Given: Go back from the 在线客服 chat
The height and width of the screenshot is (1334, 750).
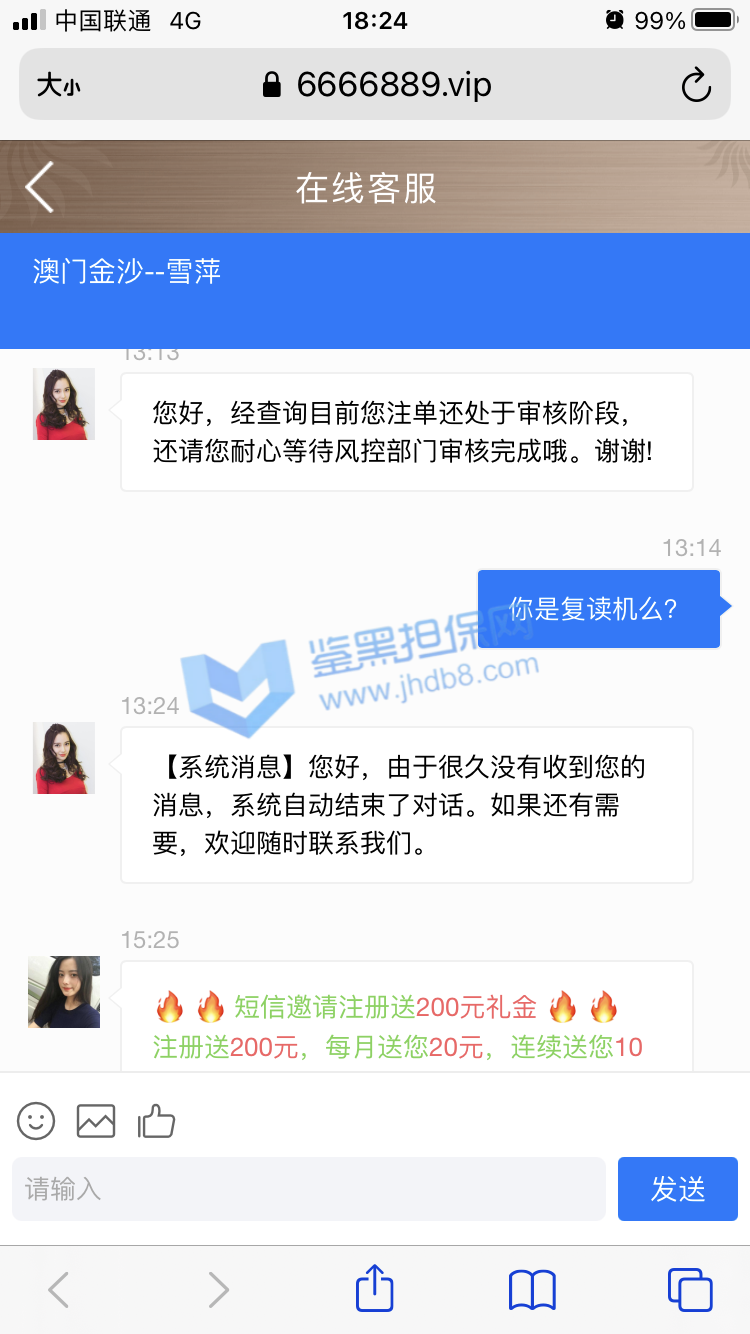Looking at the screenshot, I should (40, 187).
